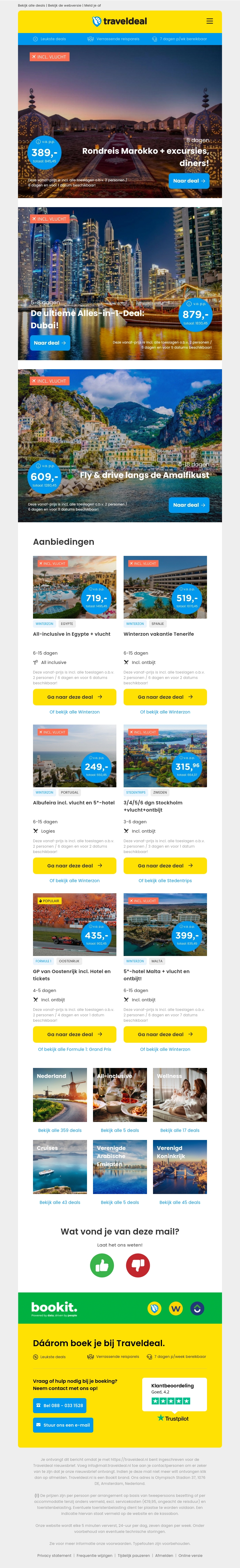Go to the Albufeira vlucht en hotel deal
The image size is (240, 1568).
74,866
